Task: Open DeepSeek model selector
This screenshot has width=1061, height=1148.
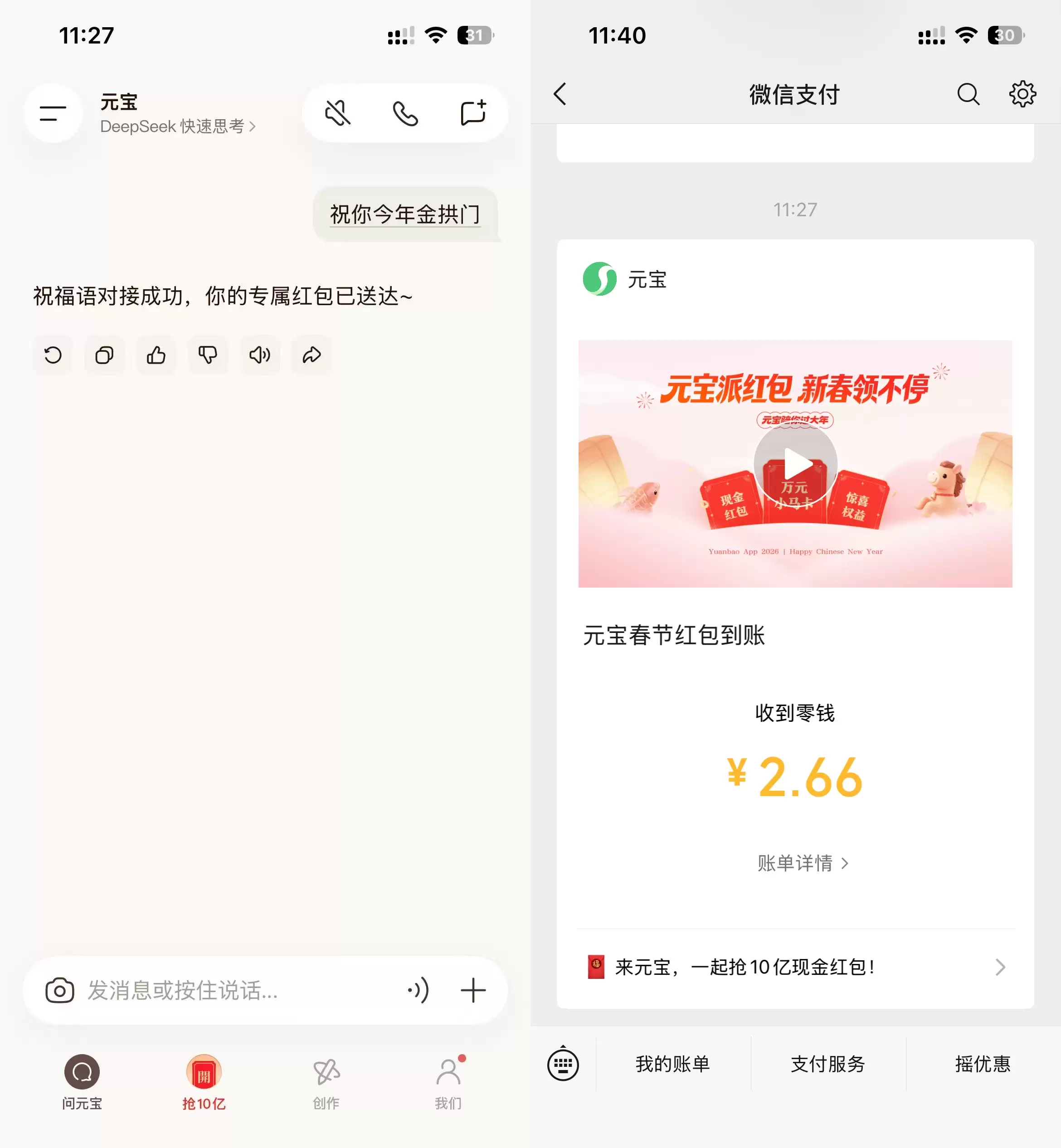Action: (177, 126)
